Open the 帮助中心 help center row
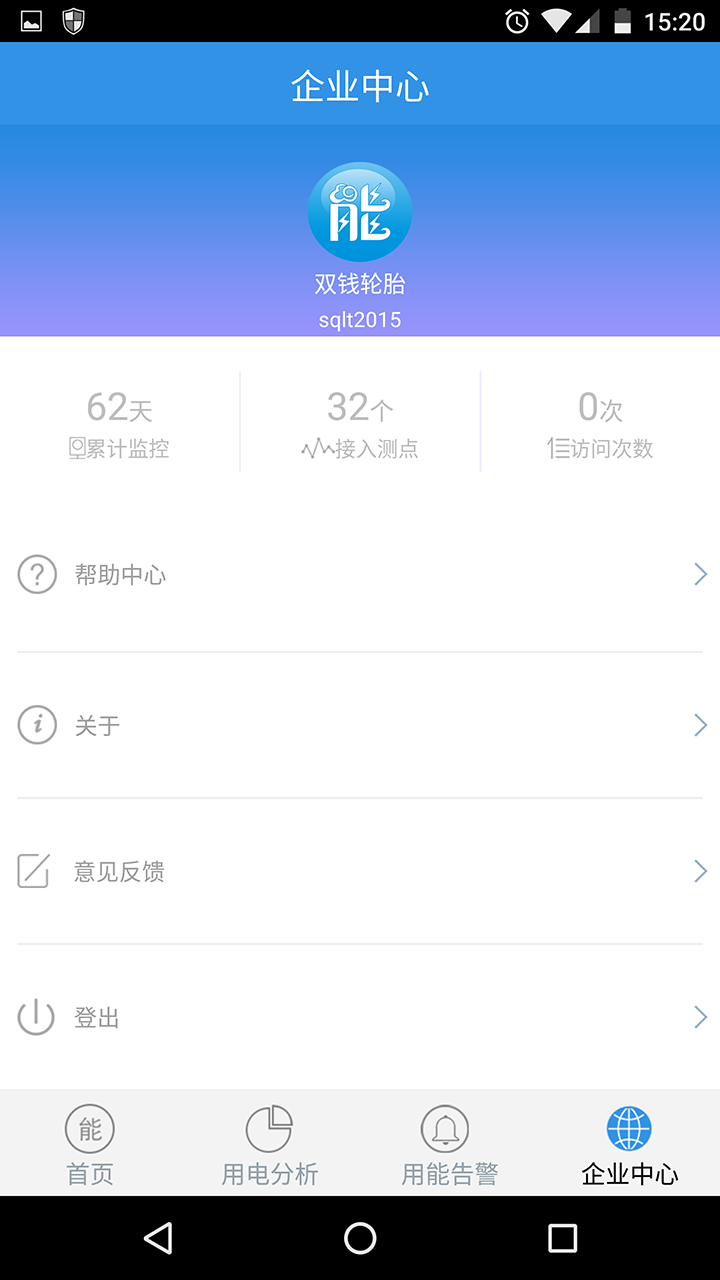720x1280 pixels. 360,575
